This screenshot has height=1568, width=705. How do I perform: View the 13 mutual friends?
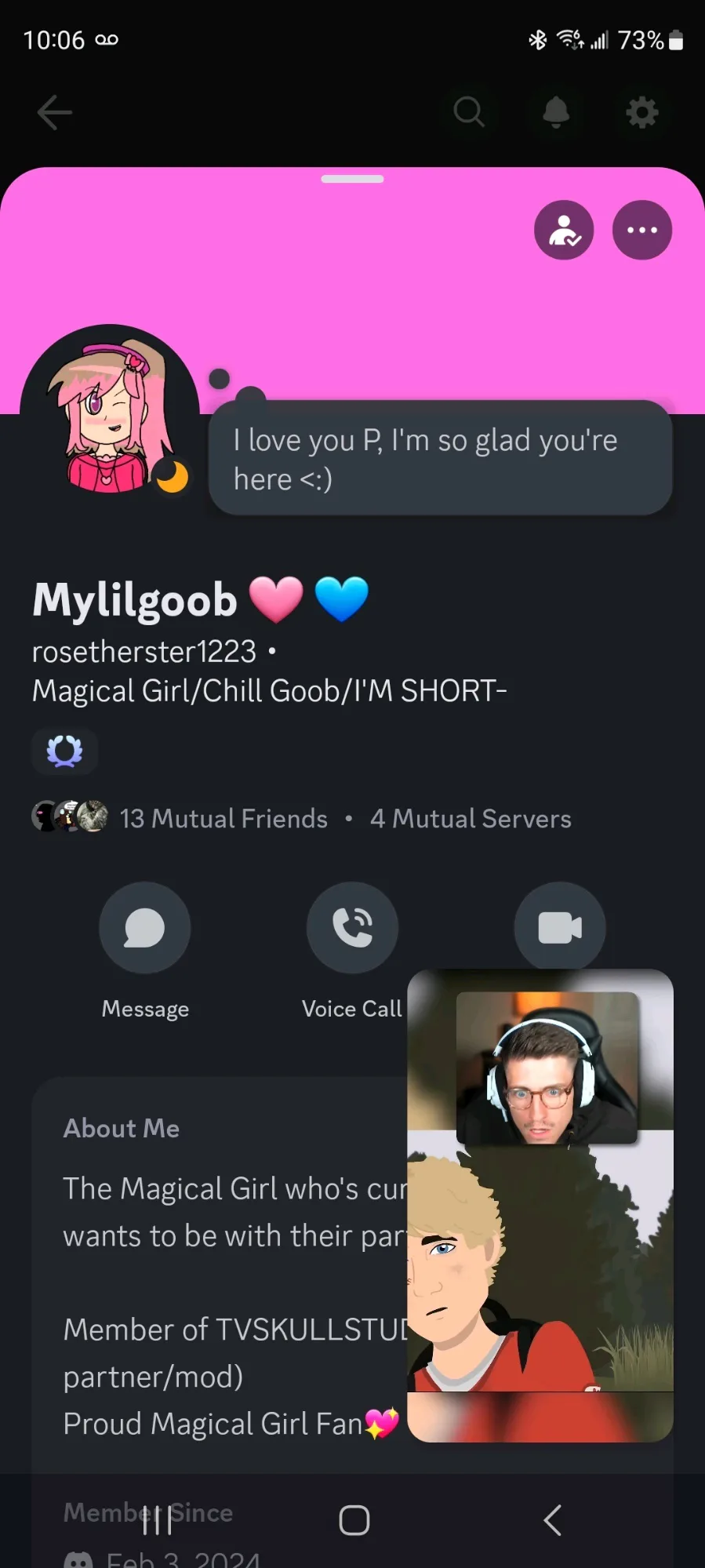223,818
